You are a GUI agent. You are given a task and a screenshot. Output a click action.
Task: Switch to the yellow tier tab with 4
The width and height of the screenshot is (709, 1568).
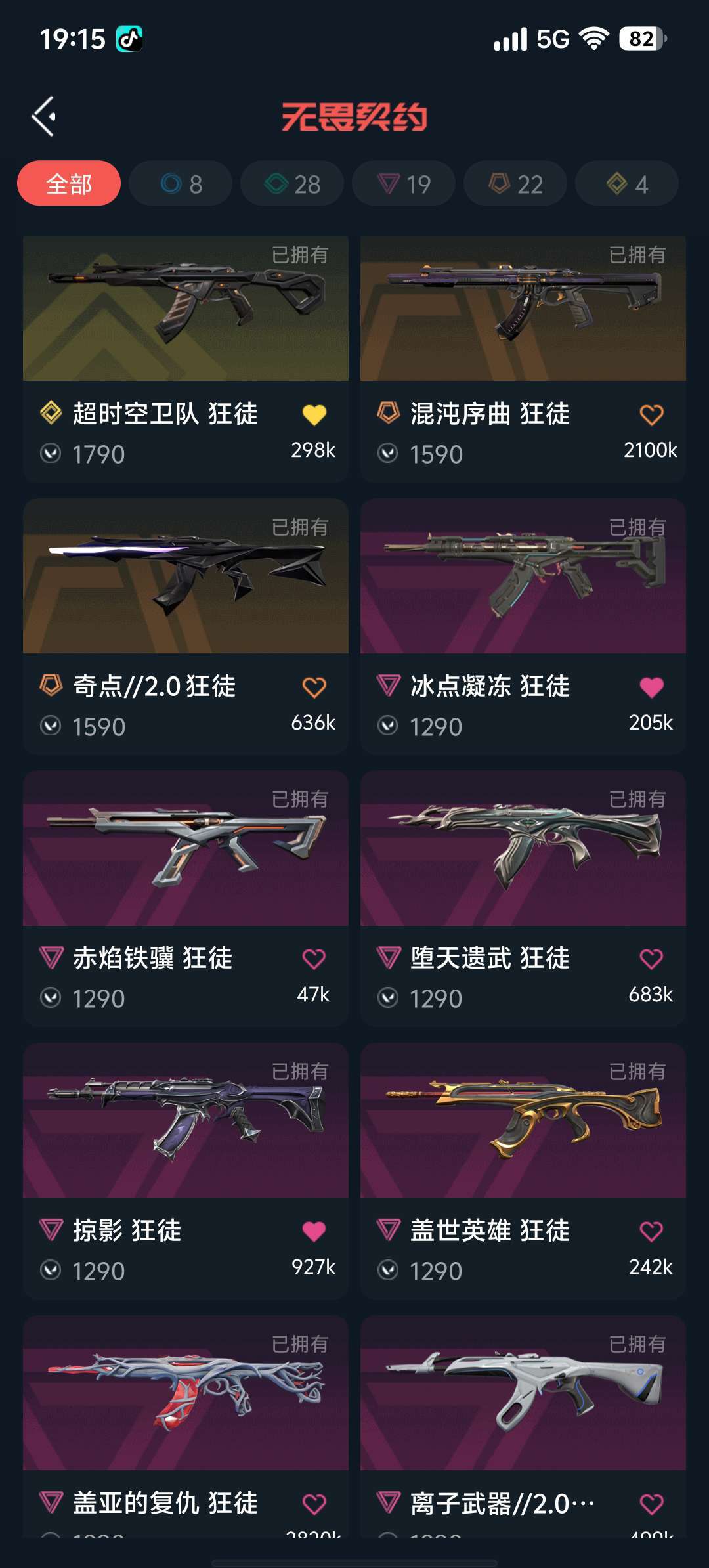tap(627, 183)
